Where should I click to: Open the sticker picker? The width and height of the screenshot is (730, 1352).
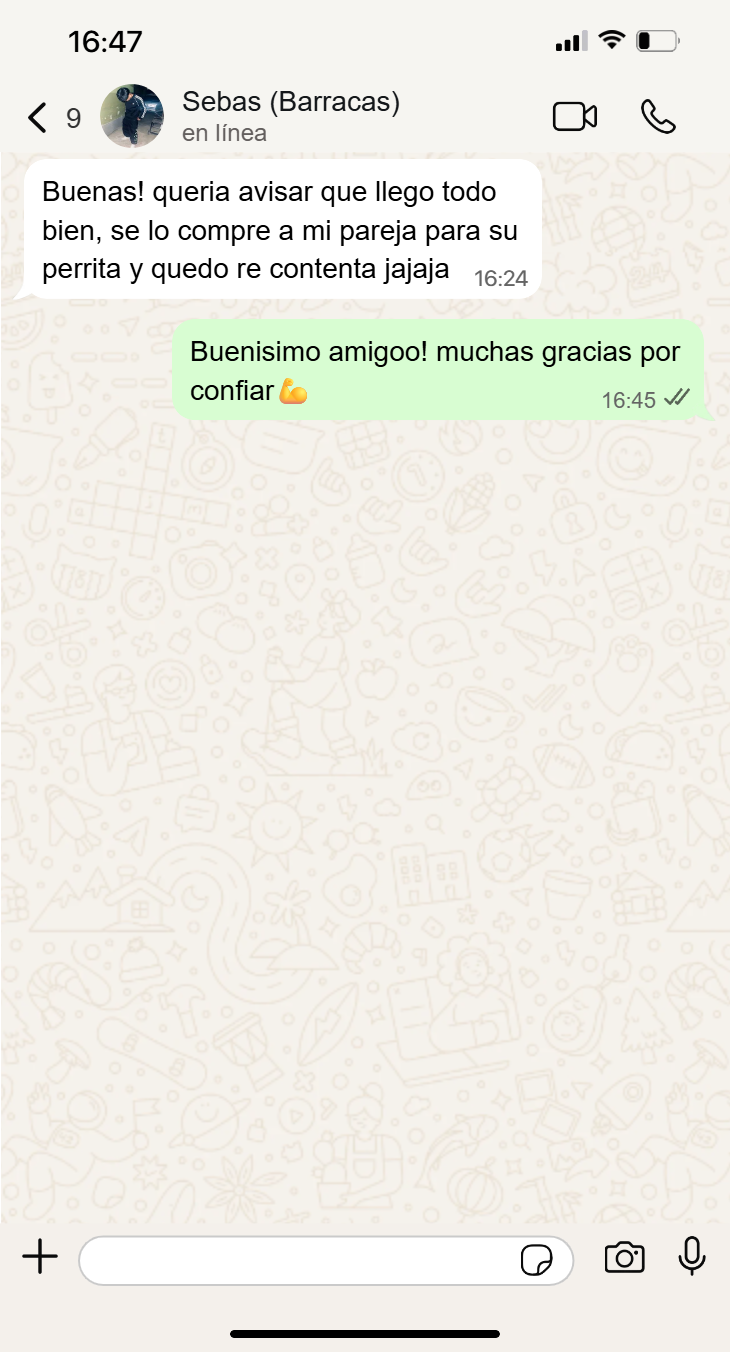coord(537,1260)
